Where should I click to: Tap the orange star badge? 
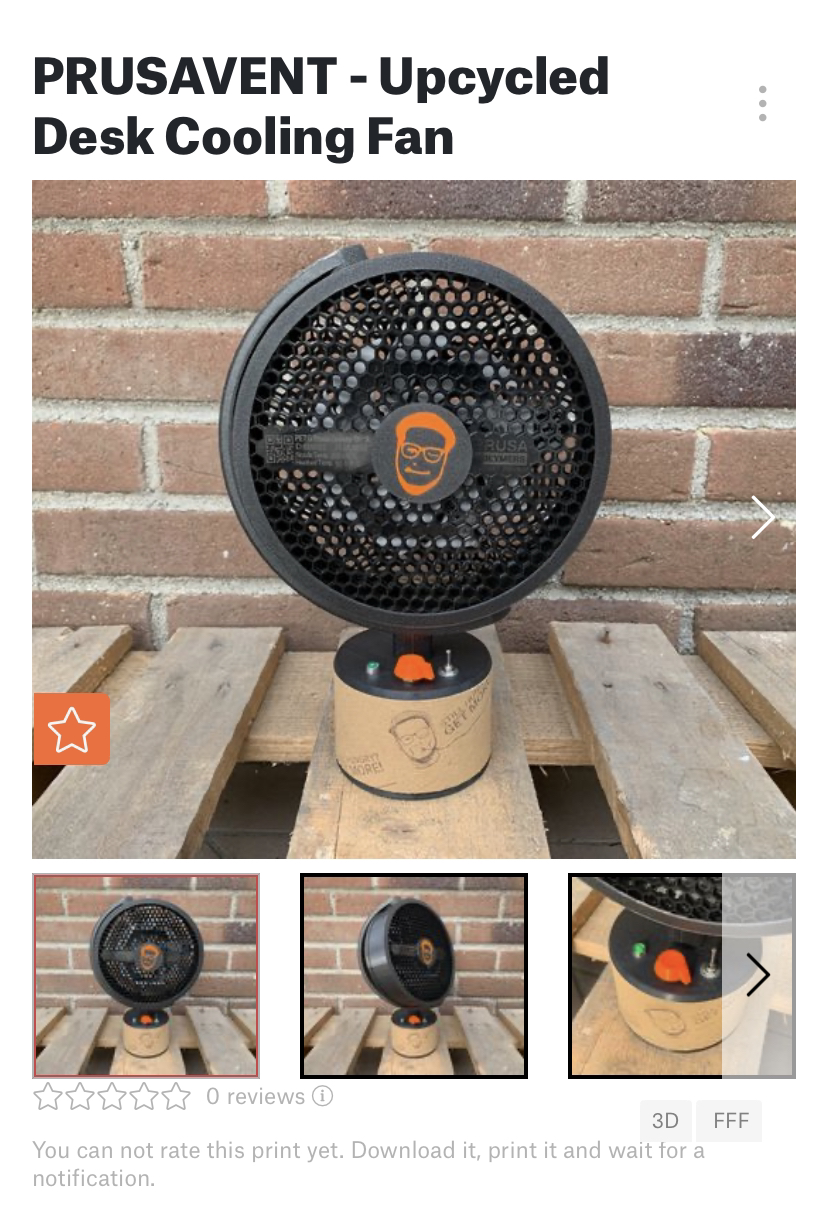click(72, 729)
